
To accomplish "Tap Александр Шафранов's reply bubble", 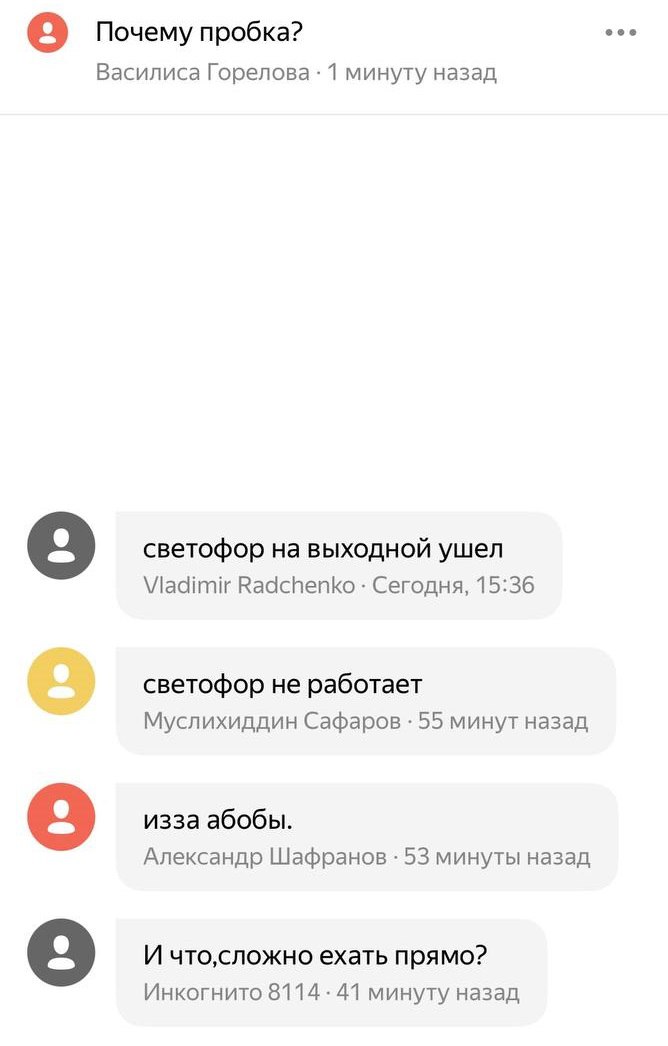I will pos(366,836).
